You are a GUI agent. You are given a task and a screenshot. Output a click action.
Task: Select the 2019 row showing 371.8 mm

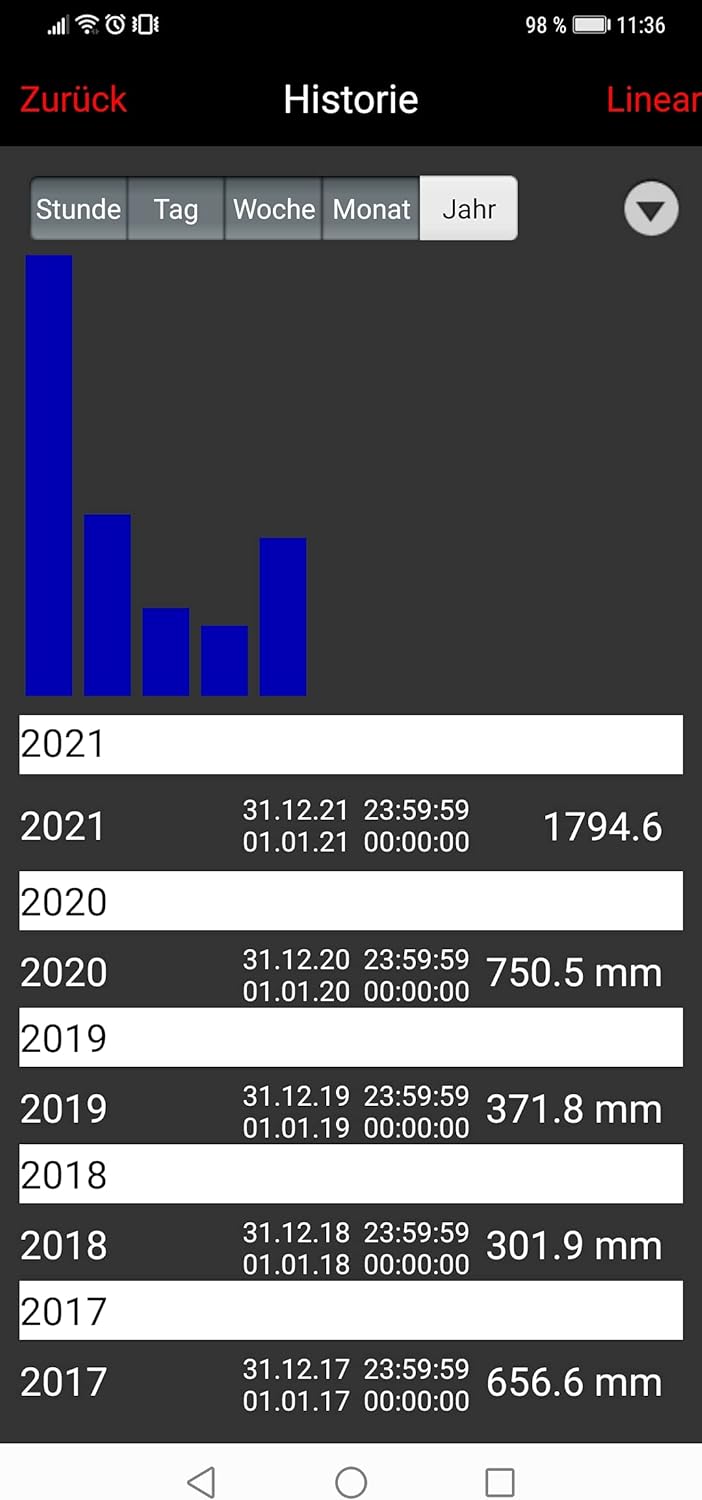pos(350,1110)
